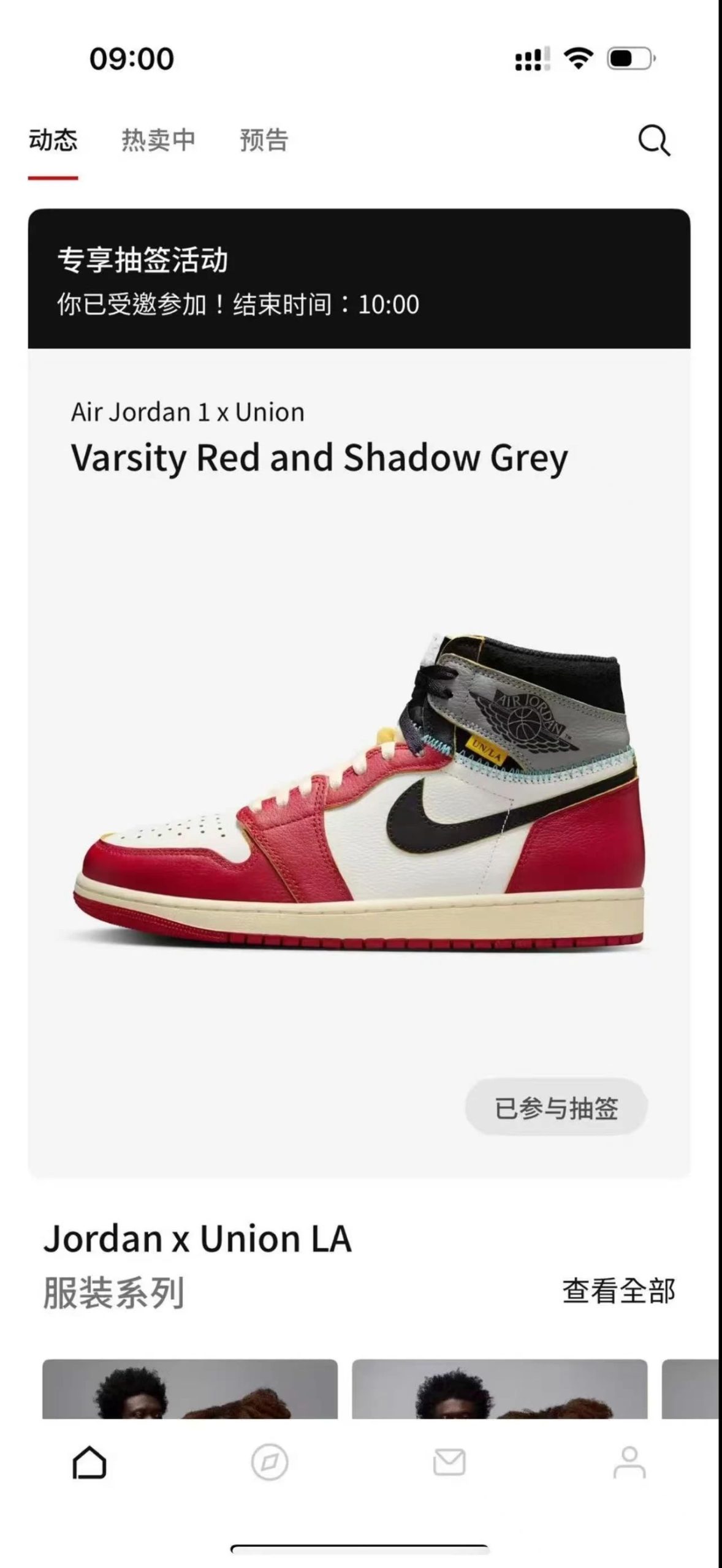Open the search magnifier icon
The width and height of the screenshot is (722, 1568).
[x=653, y=141]
